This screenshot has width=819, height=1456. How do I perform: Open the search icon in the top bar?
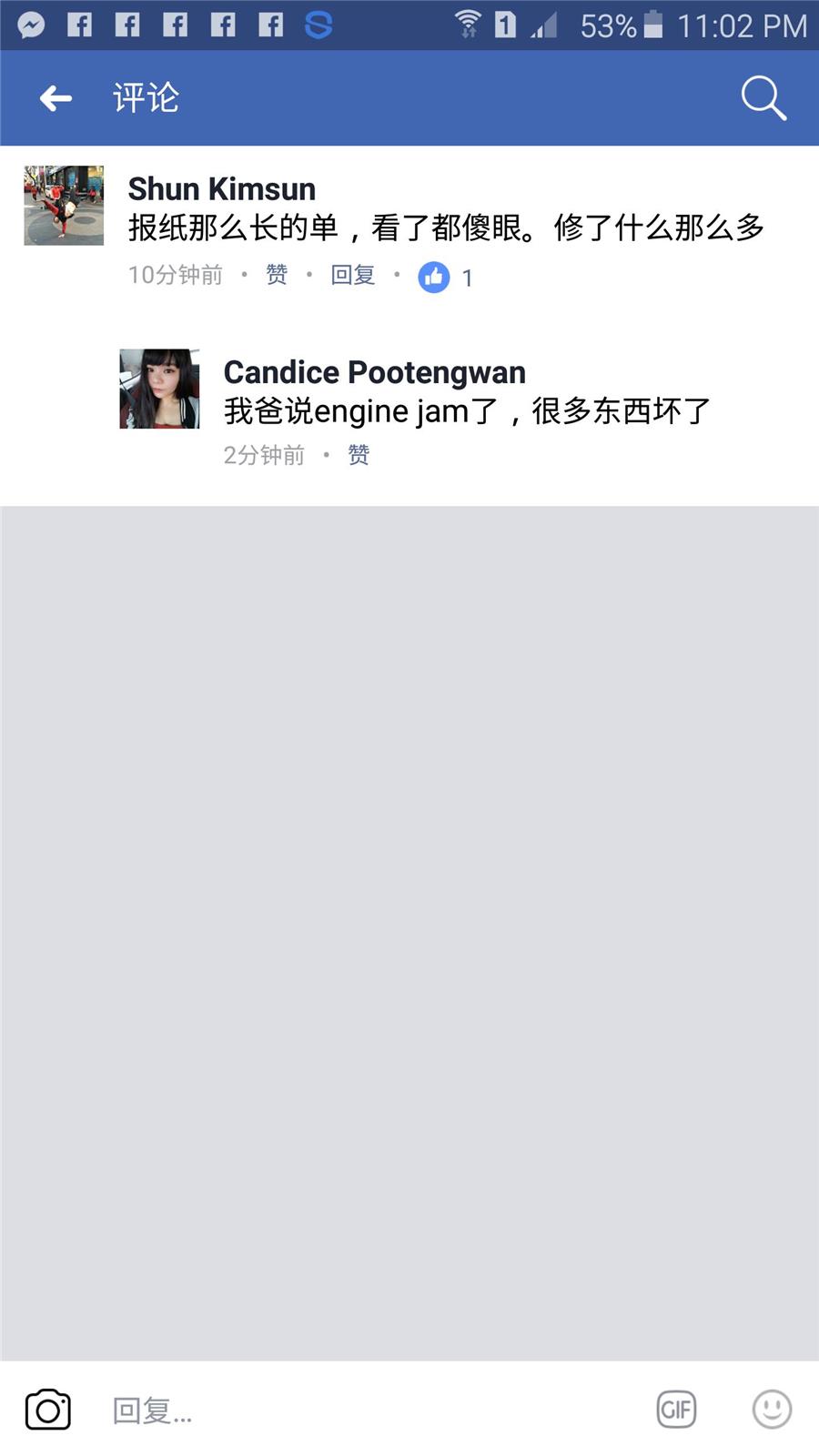coord(763,98)
